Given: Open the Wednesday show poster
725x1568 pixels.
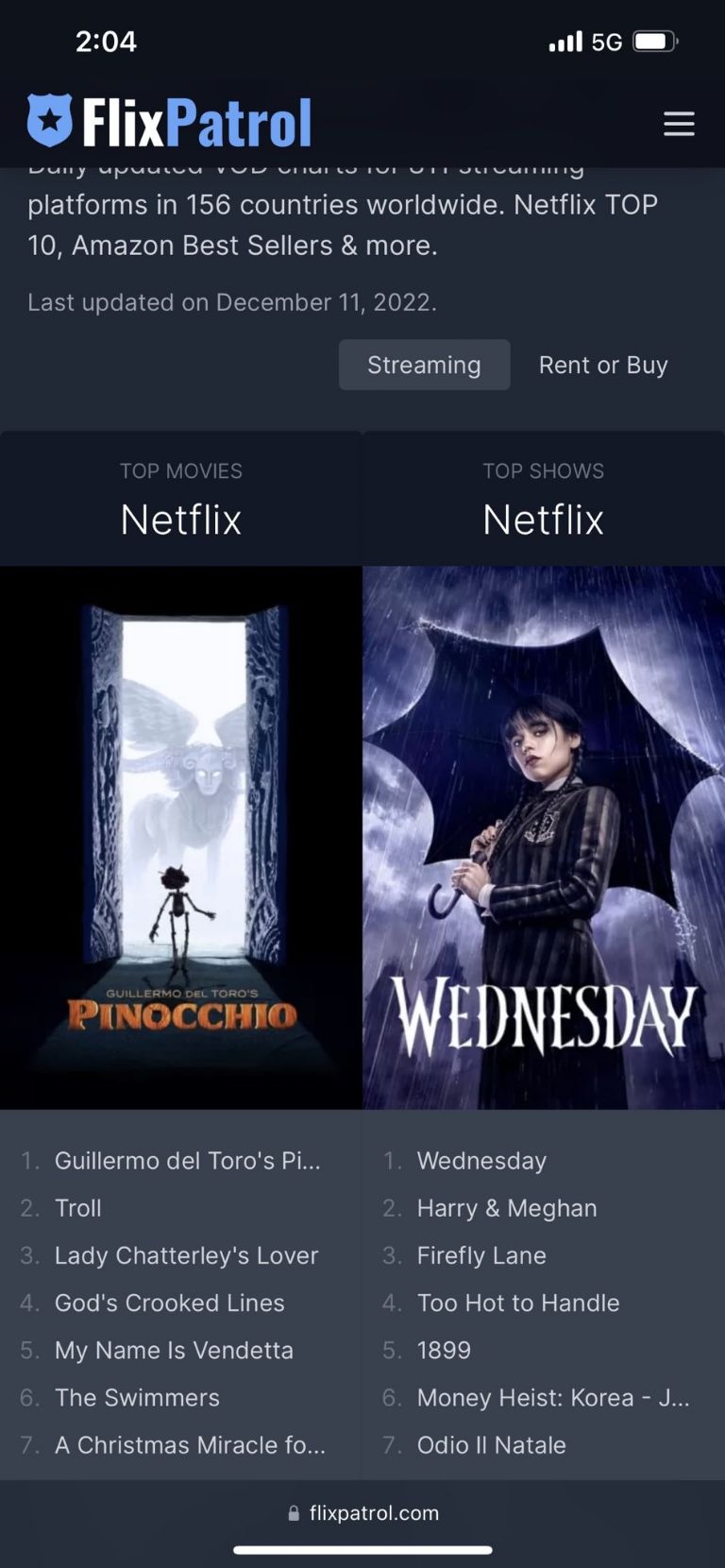Looking at the screenshot, I should tap(544, 837).
